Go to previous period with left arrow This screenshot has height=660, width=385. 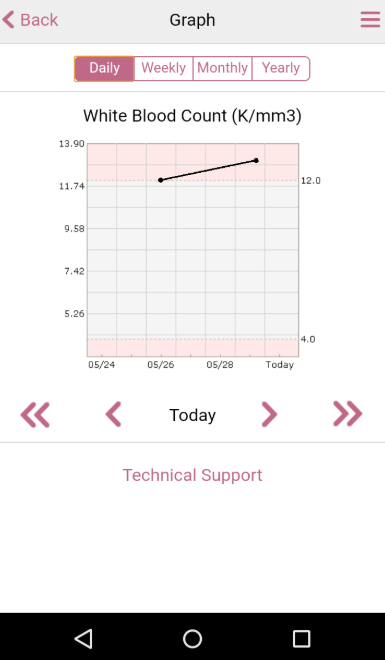point(113,415)
